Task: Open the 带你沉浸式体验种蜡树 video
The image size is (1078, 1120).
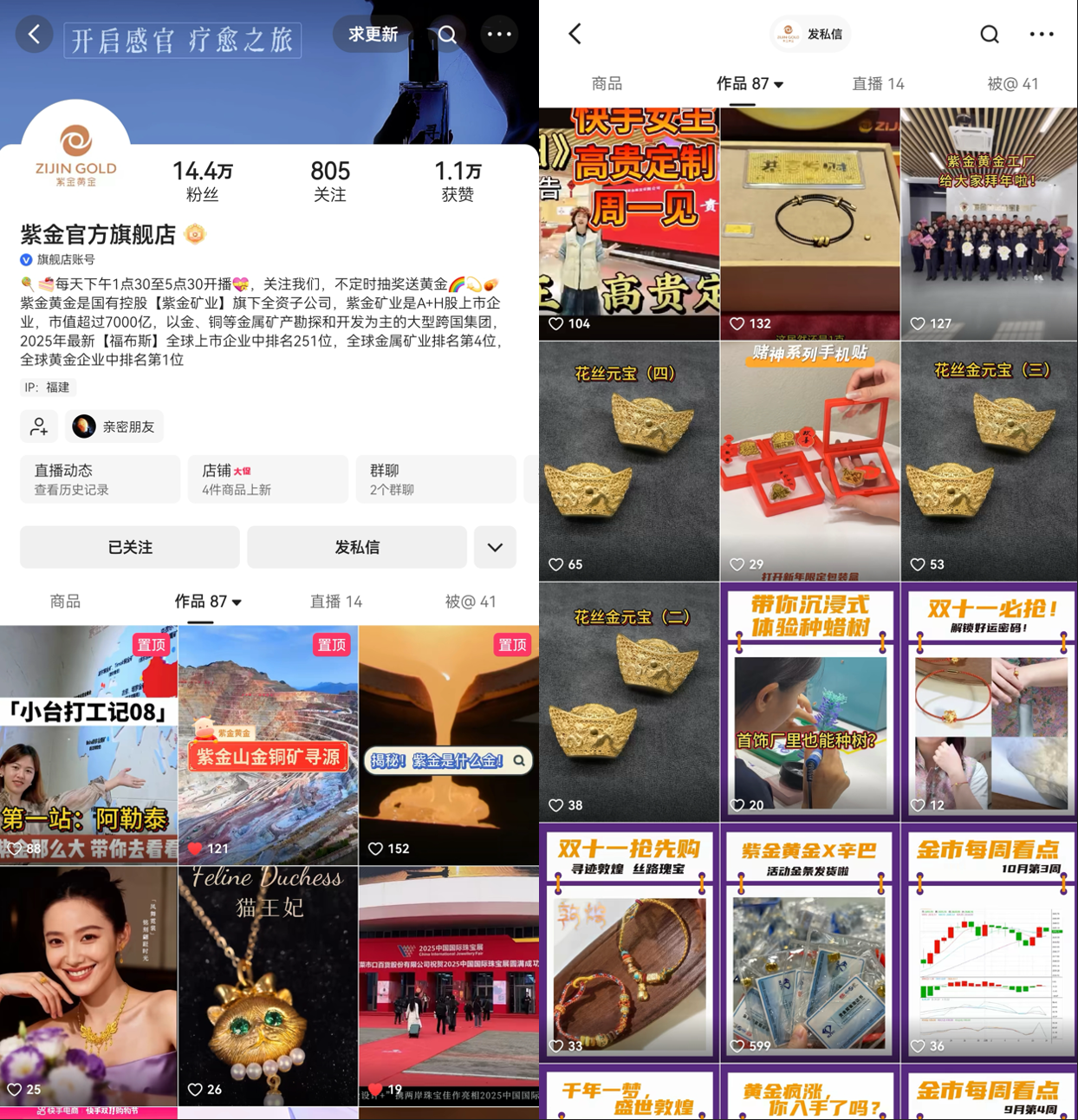Action: tap(809, 702)
